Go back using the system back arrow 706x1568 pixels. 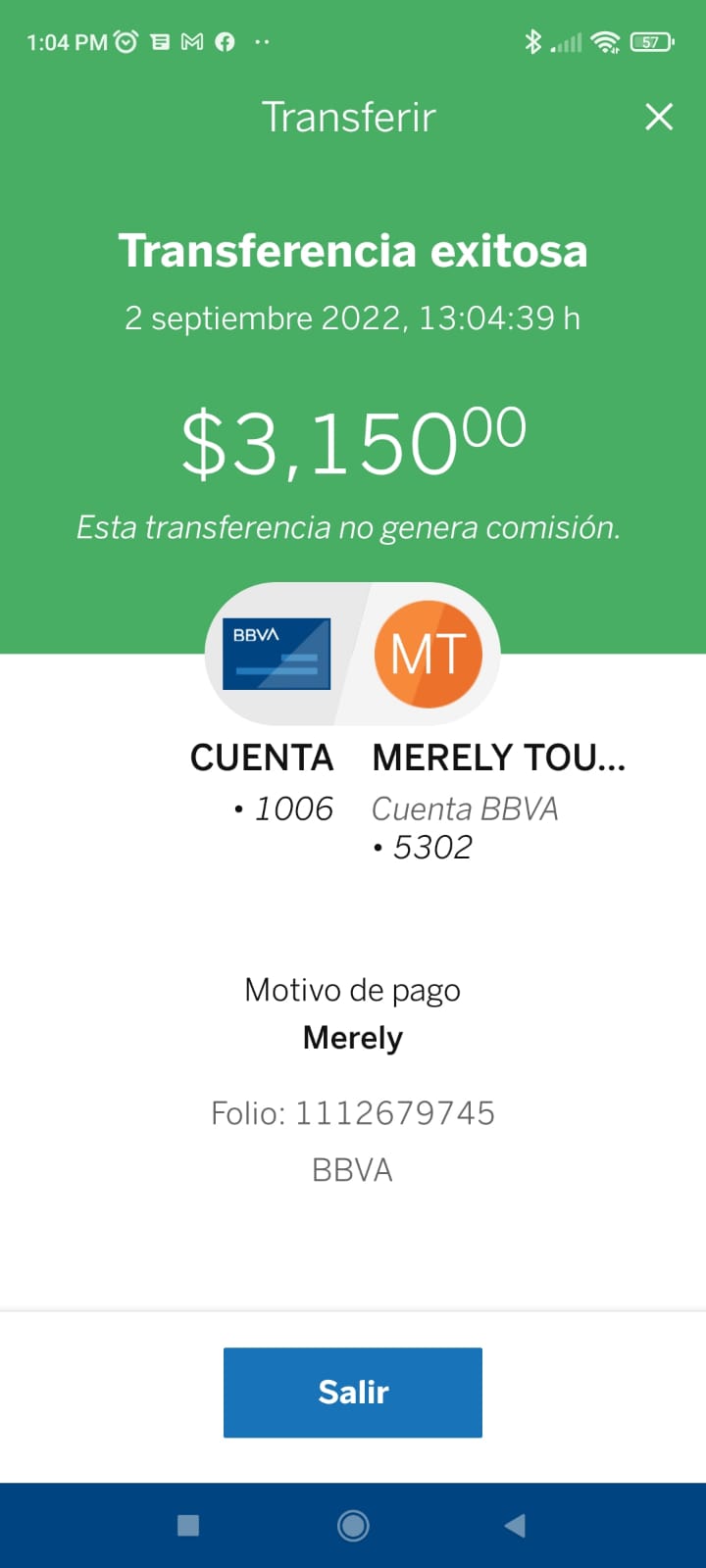515,1525
